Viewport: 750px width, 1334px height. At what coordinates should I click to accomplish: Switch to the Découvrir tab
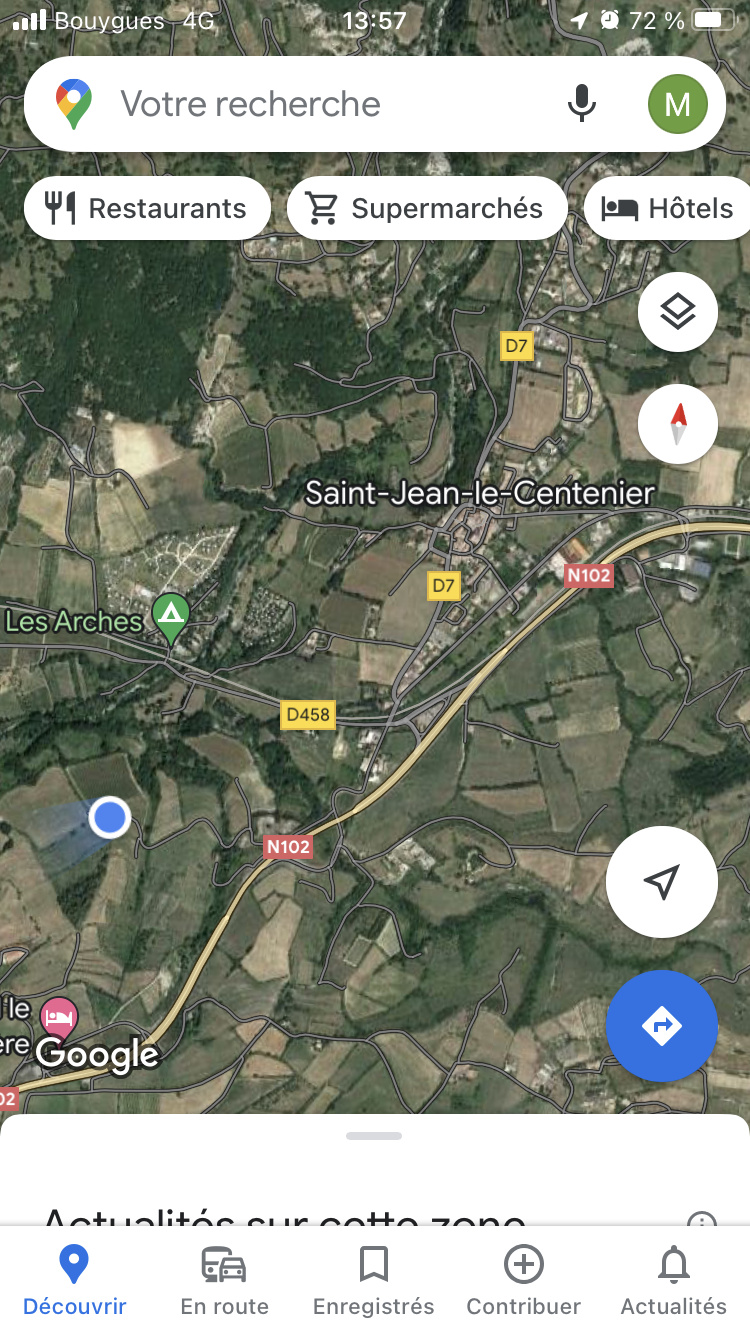pos(74,1278)
